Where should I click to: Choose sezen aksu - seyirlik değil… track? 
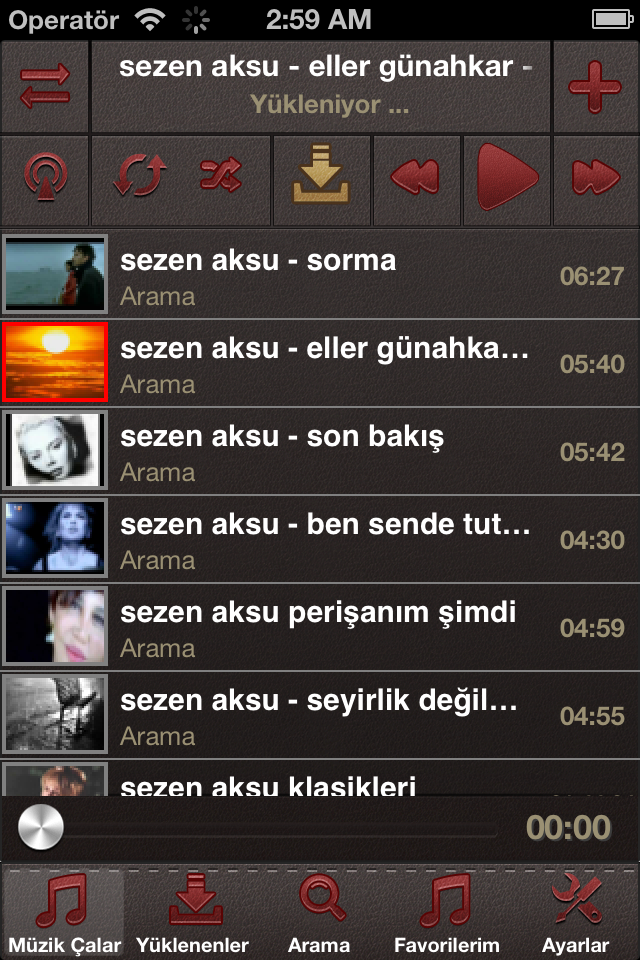coord(320,716)
